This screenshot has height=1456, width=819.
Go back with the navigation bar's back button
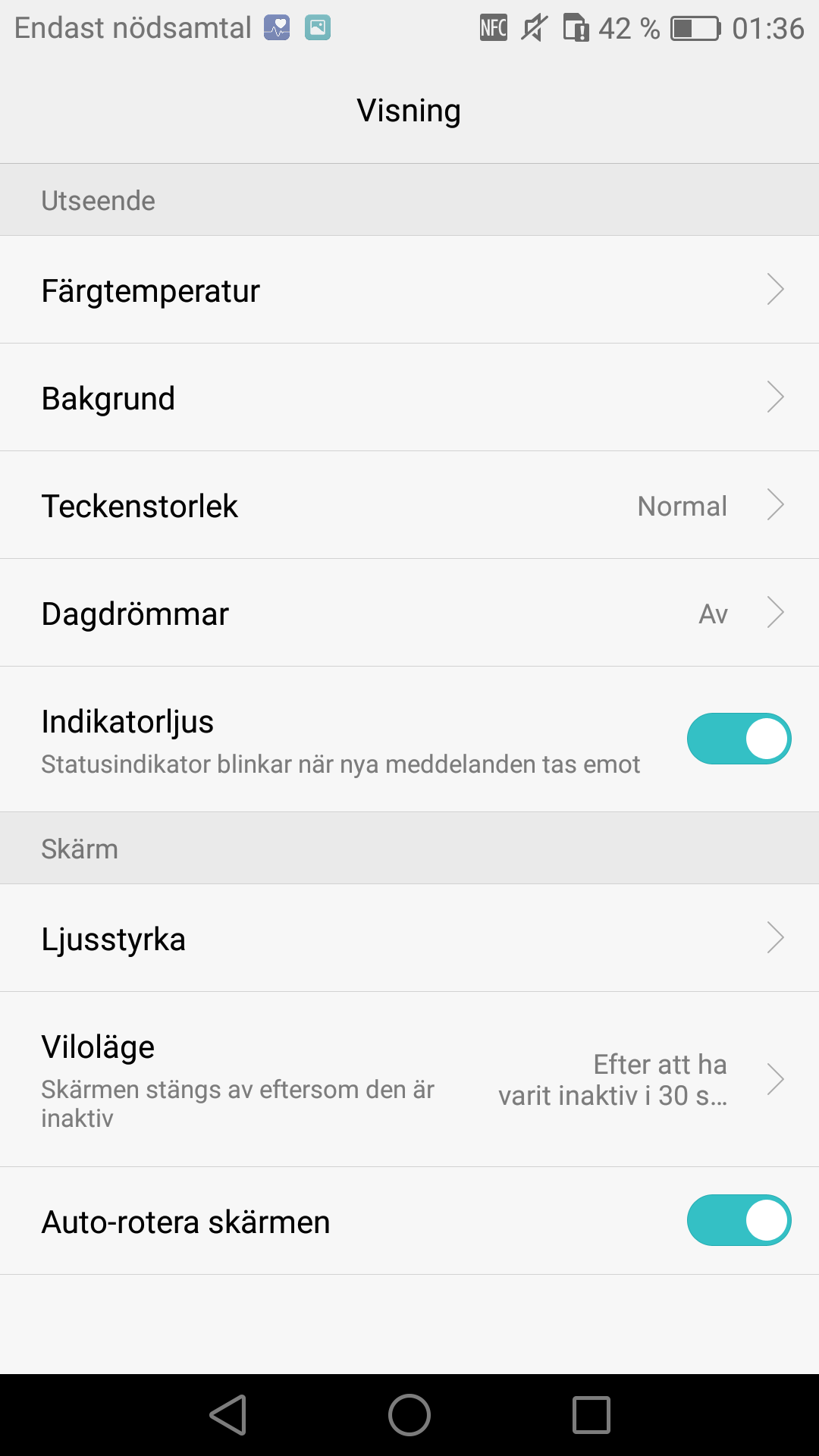[228, 1415]
